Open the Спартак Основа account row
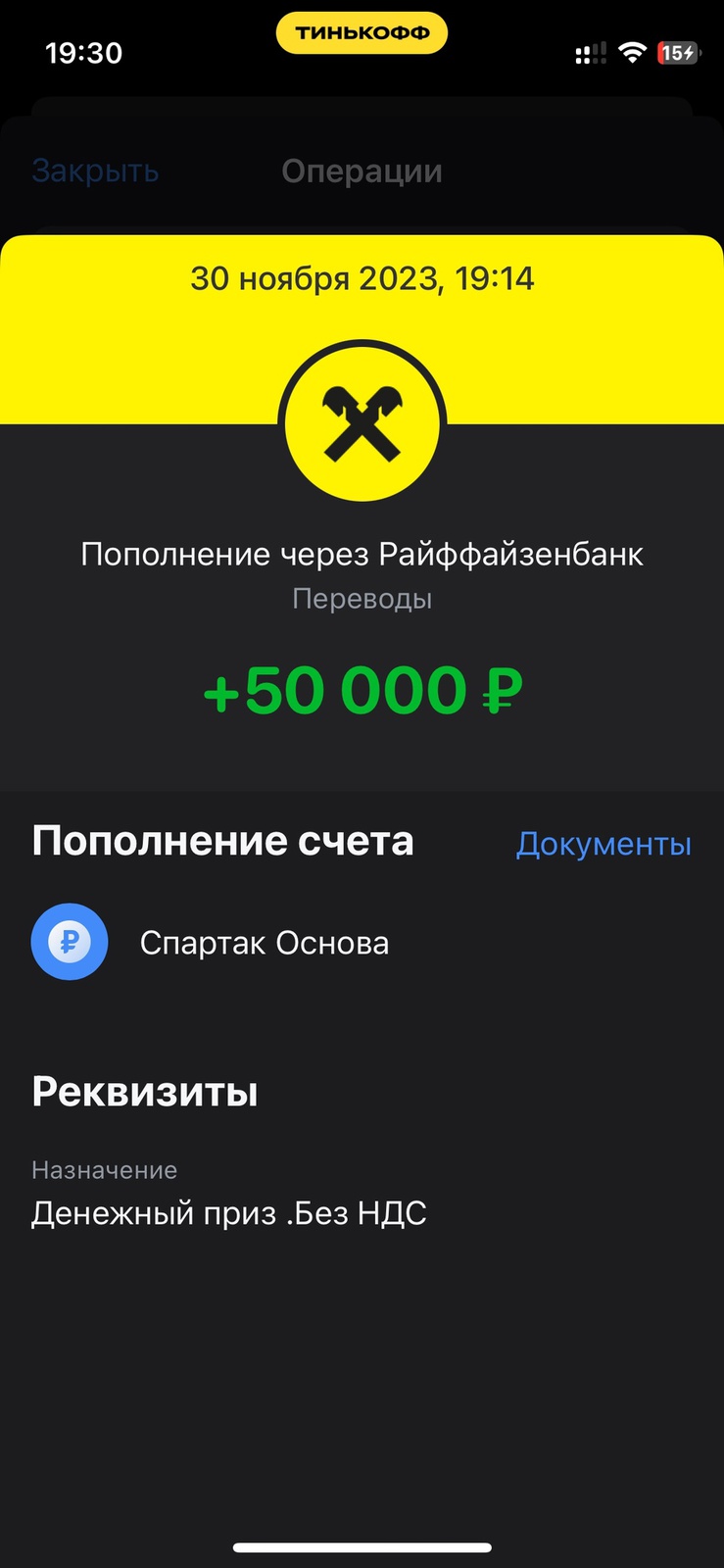 [x=263, y=943]
